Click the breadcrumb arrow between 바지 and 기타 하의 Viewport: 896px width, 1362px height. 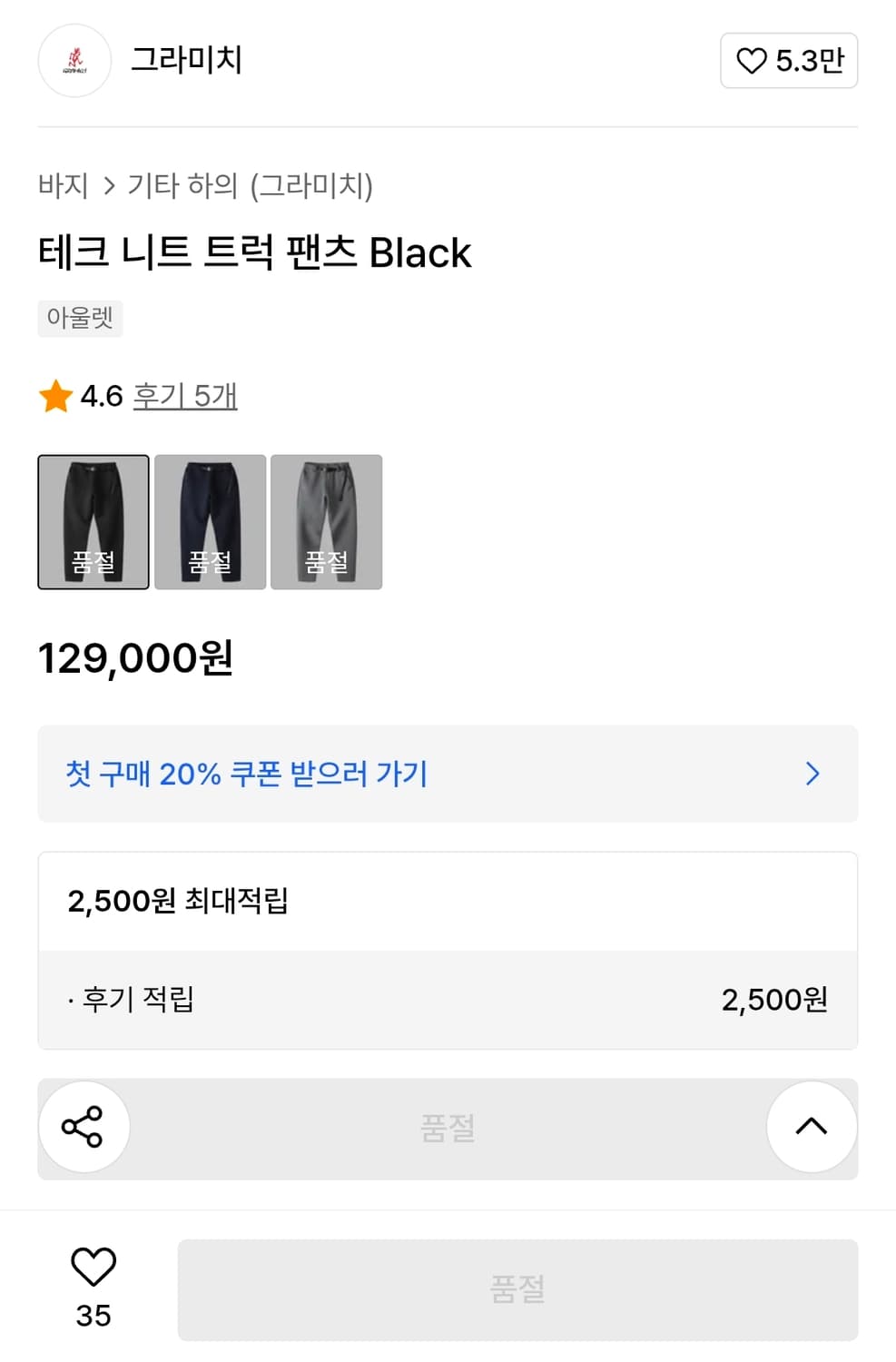pyautogui.click(x=109, y=185)
